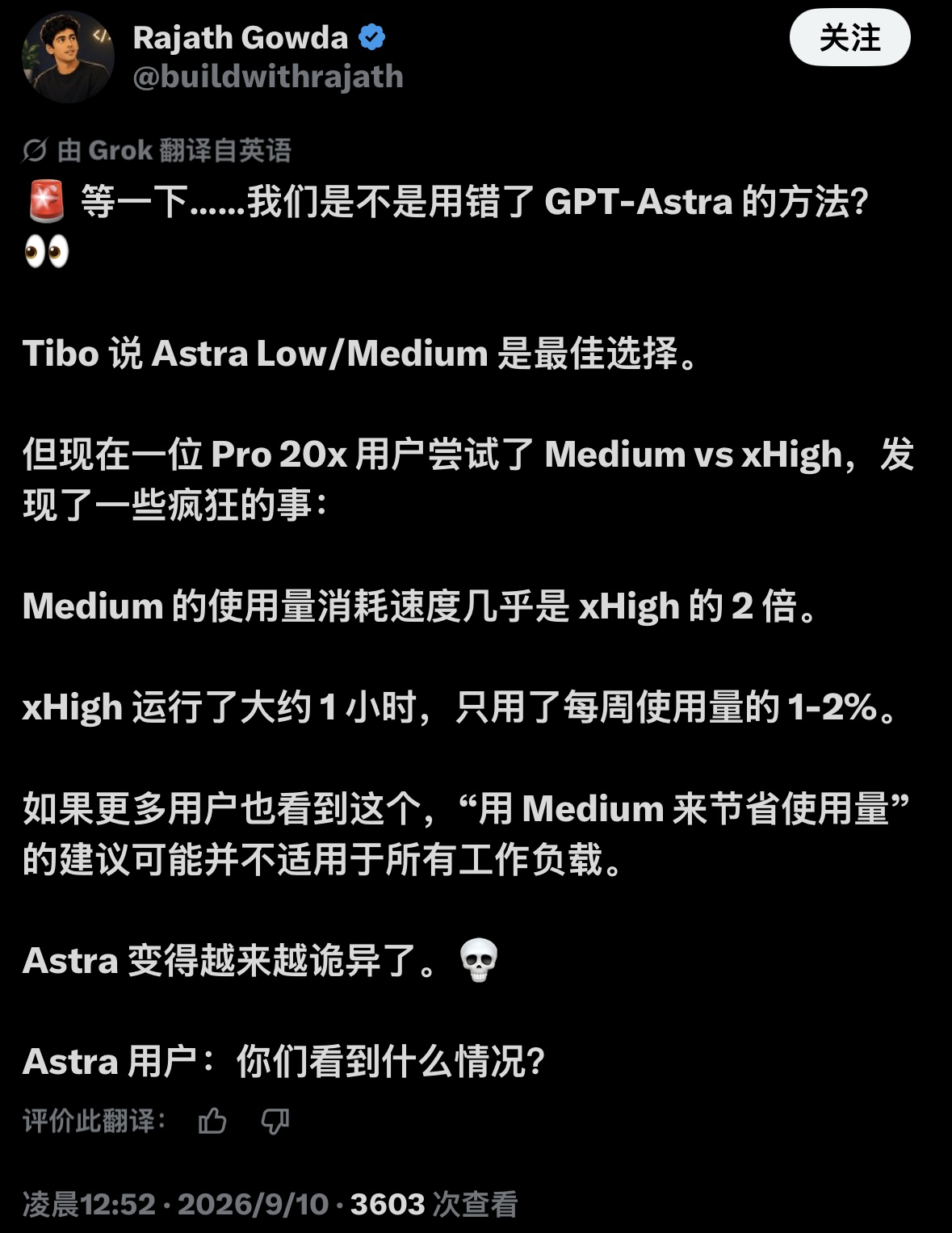Open Rajath Gowda's profile picture
The image size is (952, 1233).
coord(68,57)
